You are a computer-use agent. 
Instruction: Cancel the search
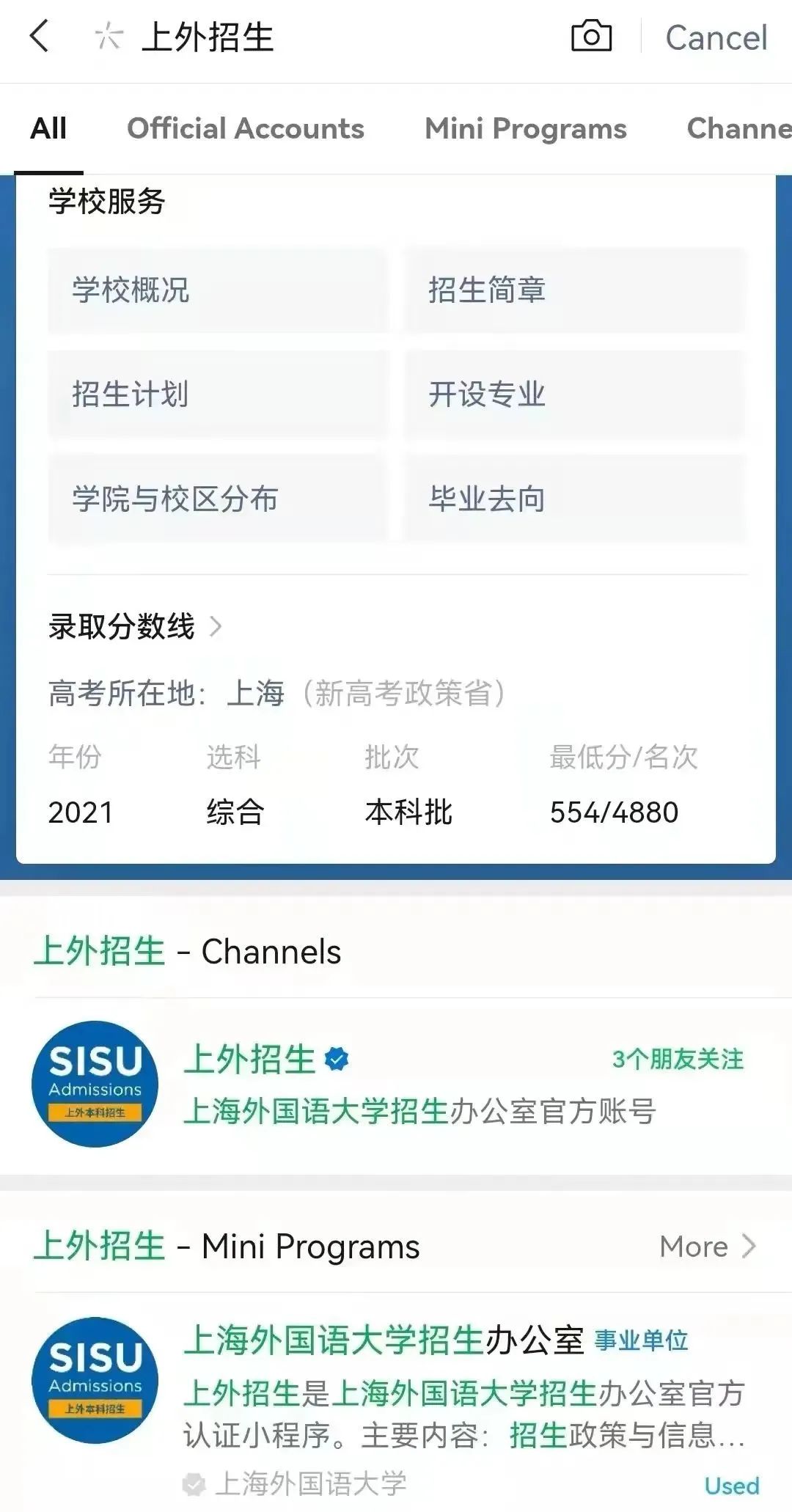pos(716,37)
